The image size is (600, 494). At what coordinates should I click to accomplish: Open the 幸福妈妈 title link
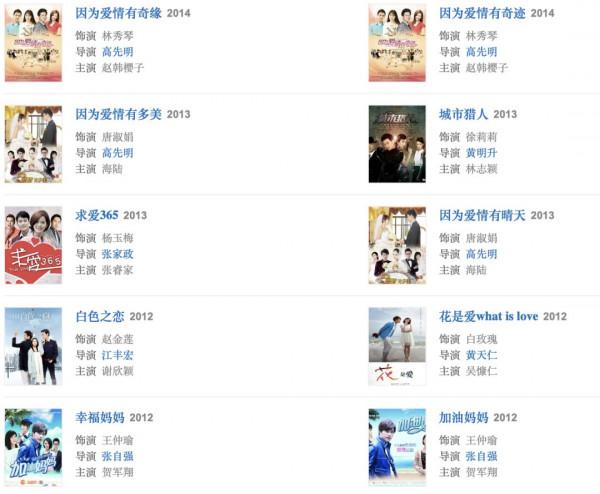pos(100,418)
